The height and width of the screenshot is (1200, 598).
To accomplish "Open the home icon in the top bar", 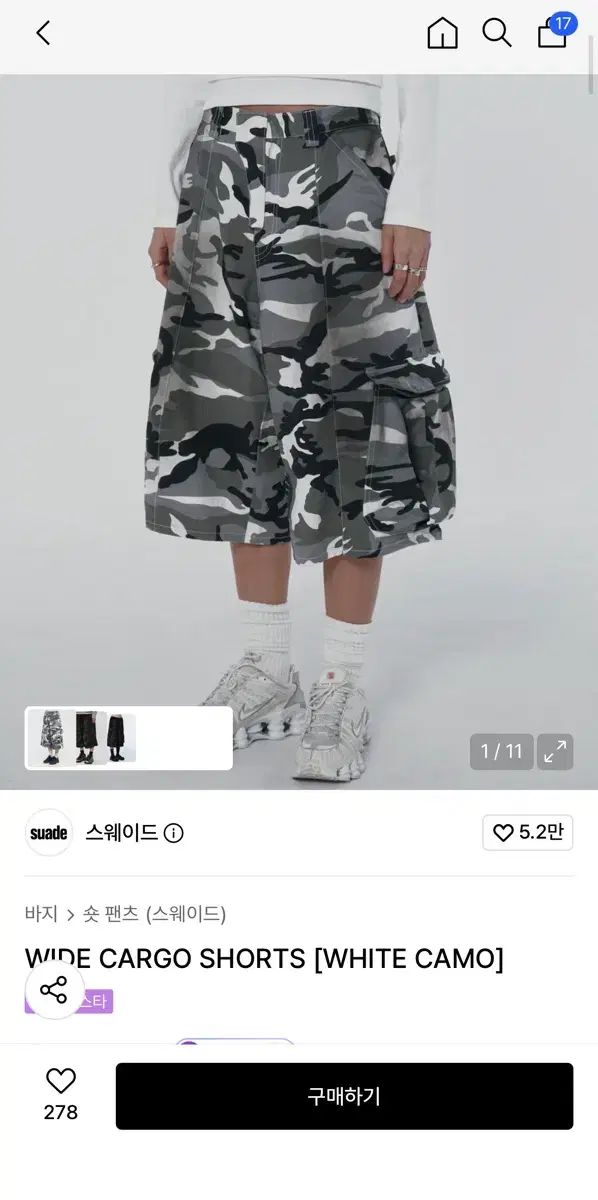I will click(x=442, y=34).
